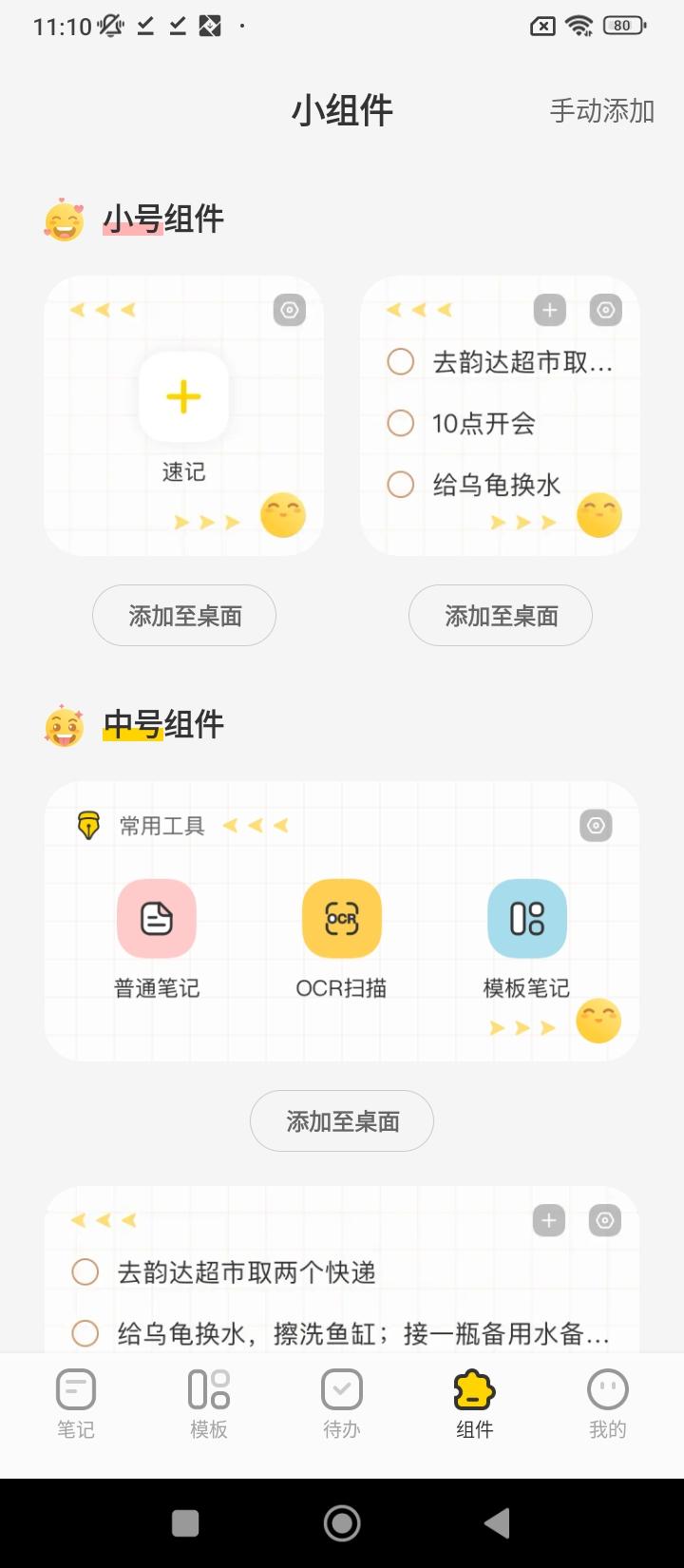Screen dimensions: 684x1568
Task: Mark 给乌龟换水 as complete
Action: (399, 485)
